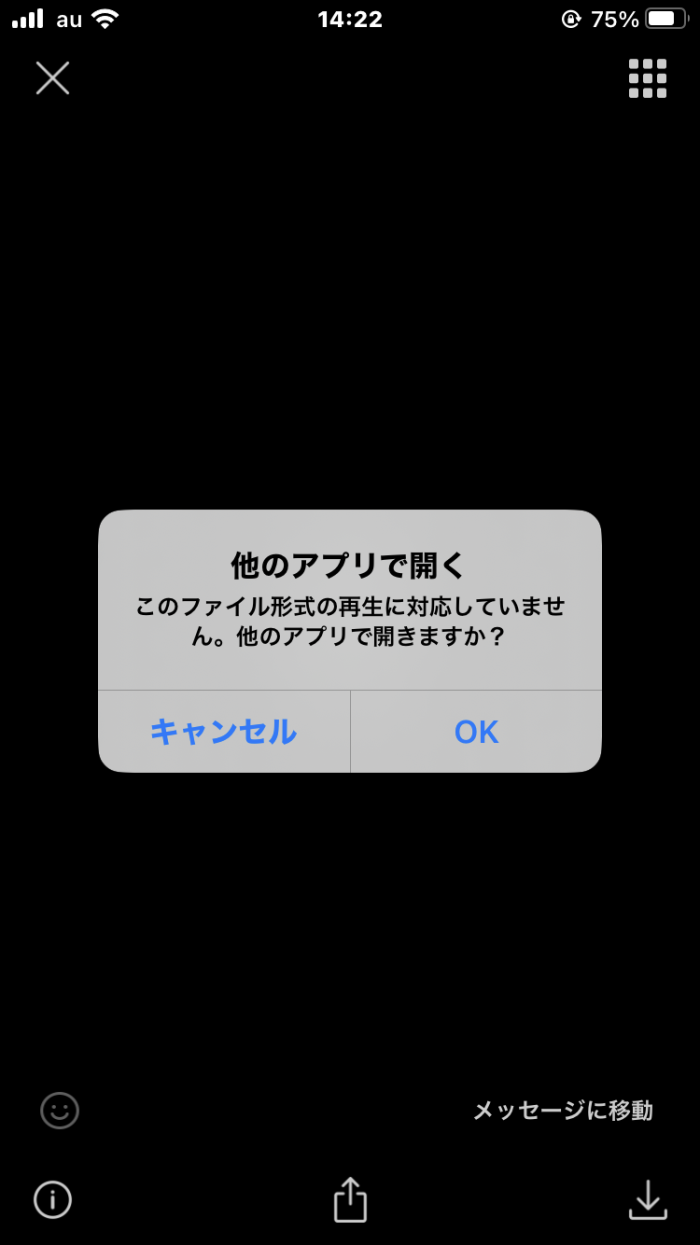Close the file viewer with X
The image size is (700, 1245).
click(x=53, y=78)
